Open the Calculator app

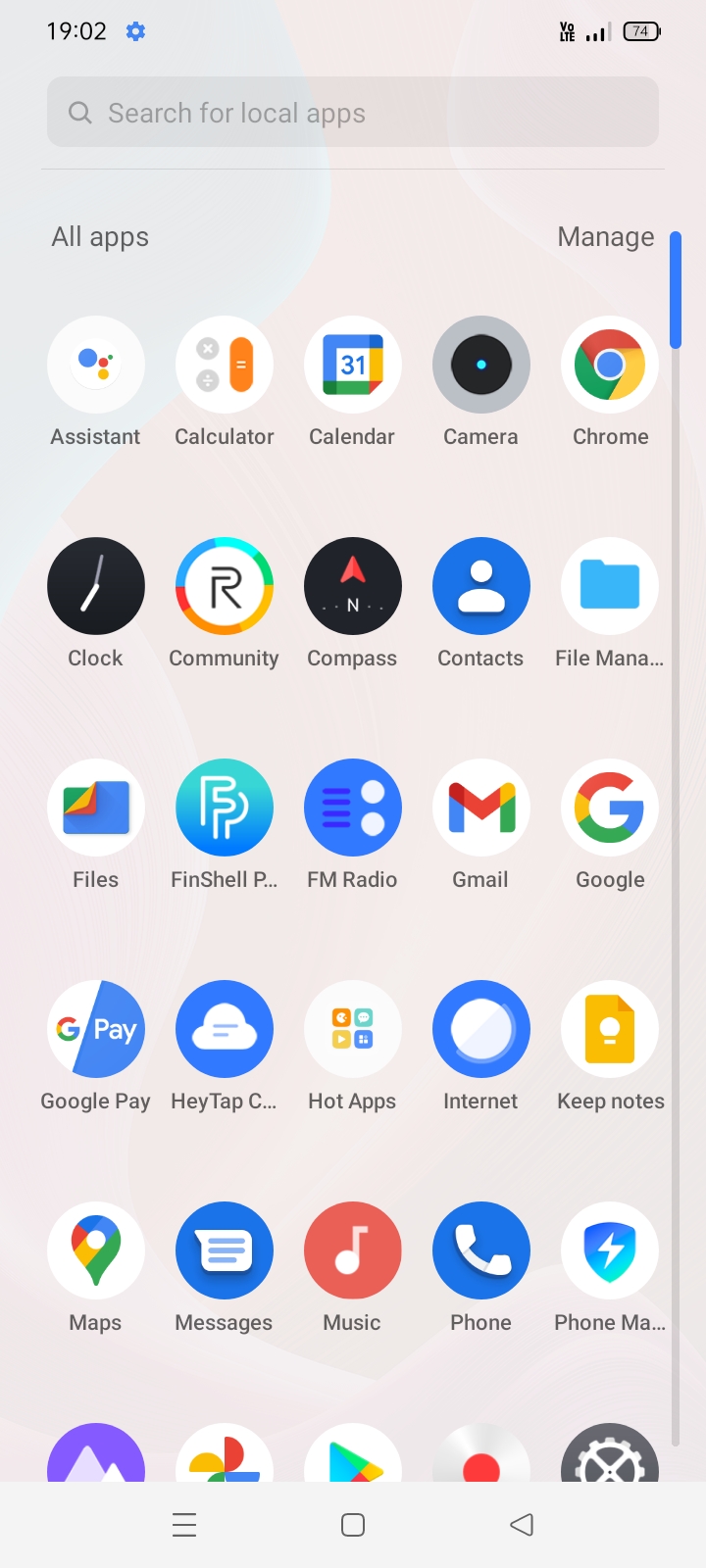225,365
